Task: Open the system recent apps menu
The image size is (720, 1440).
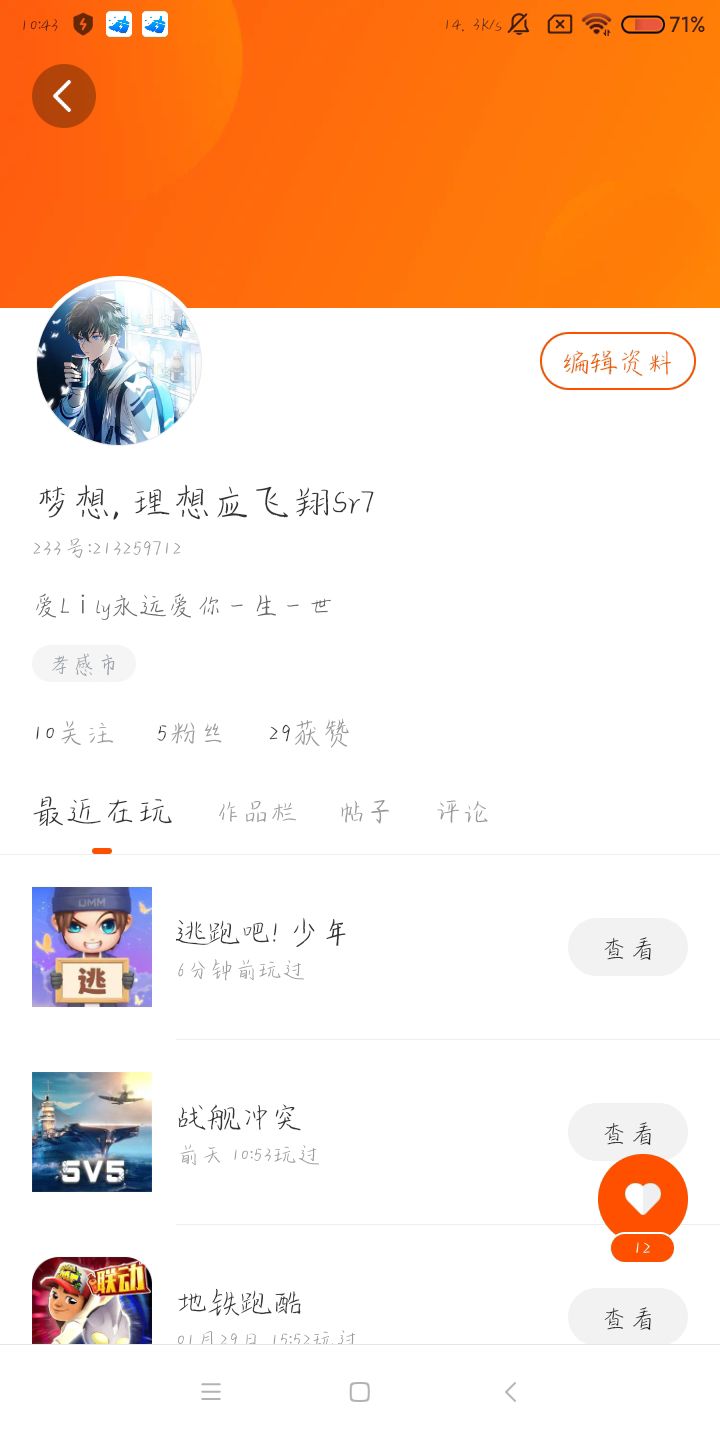Action: (210, 1392)
